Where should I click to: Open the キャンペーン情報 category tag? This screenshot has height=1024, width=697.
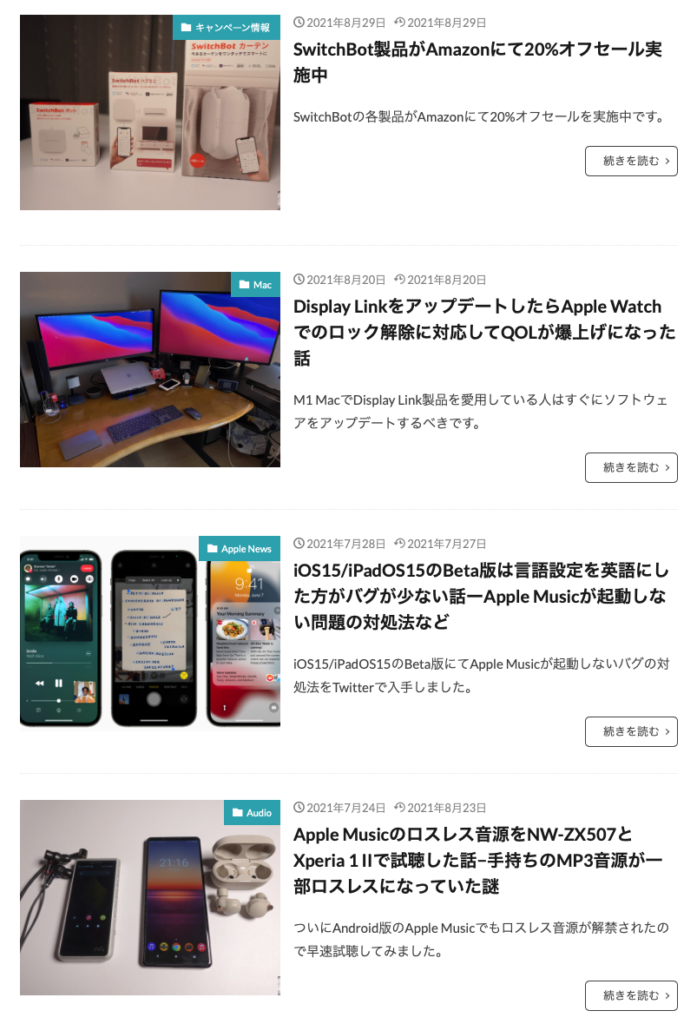click(226, 27)
